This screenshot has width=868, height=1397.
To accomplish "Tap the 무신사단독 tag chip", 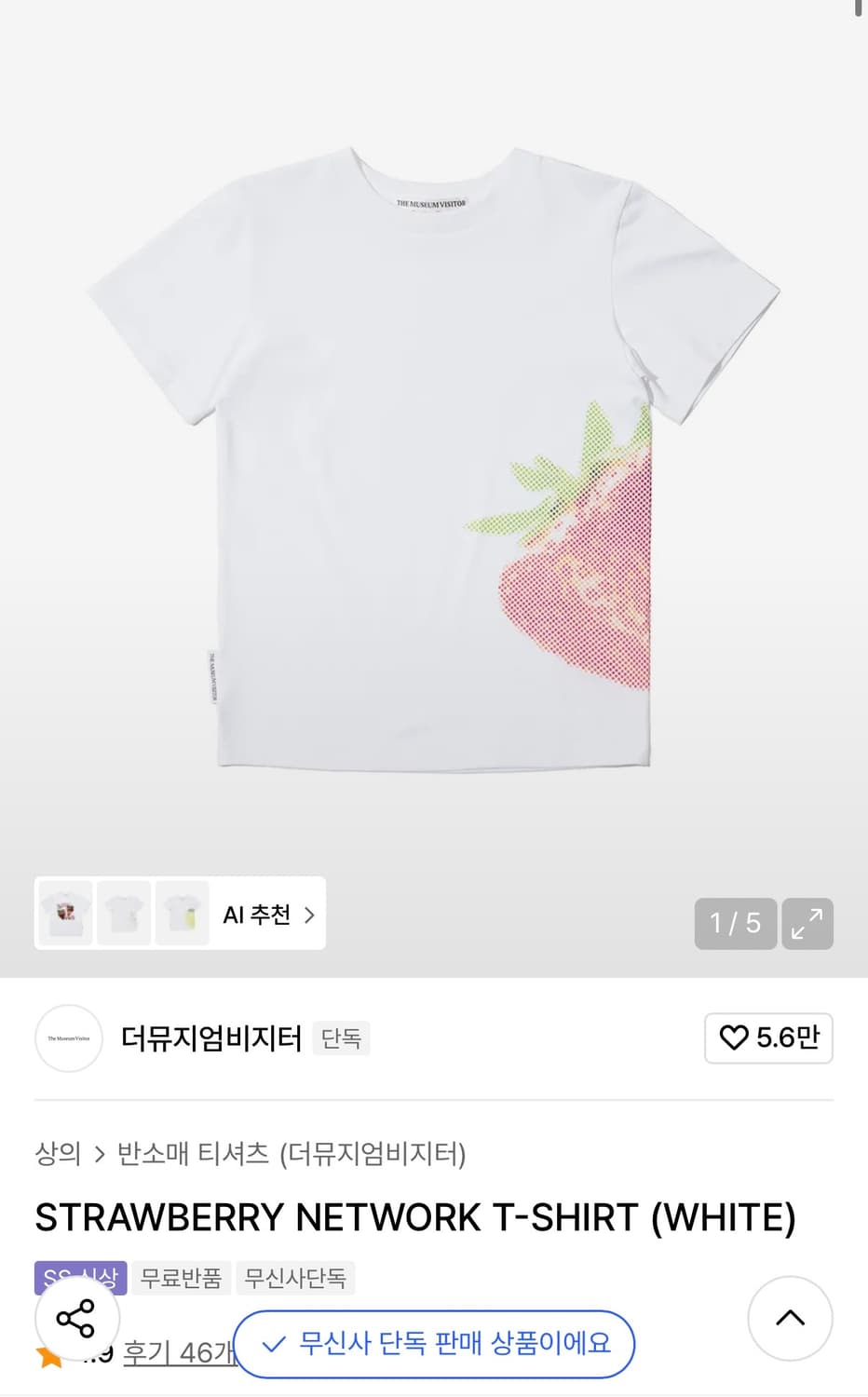I will pos(295,1277).
